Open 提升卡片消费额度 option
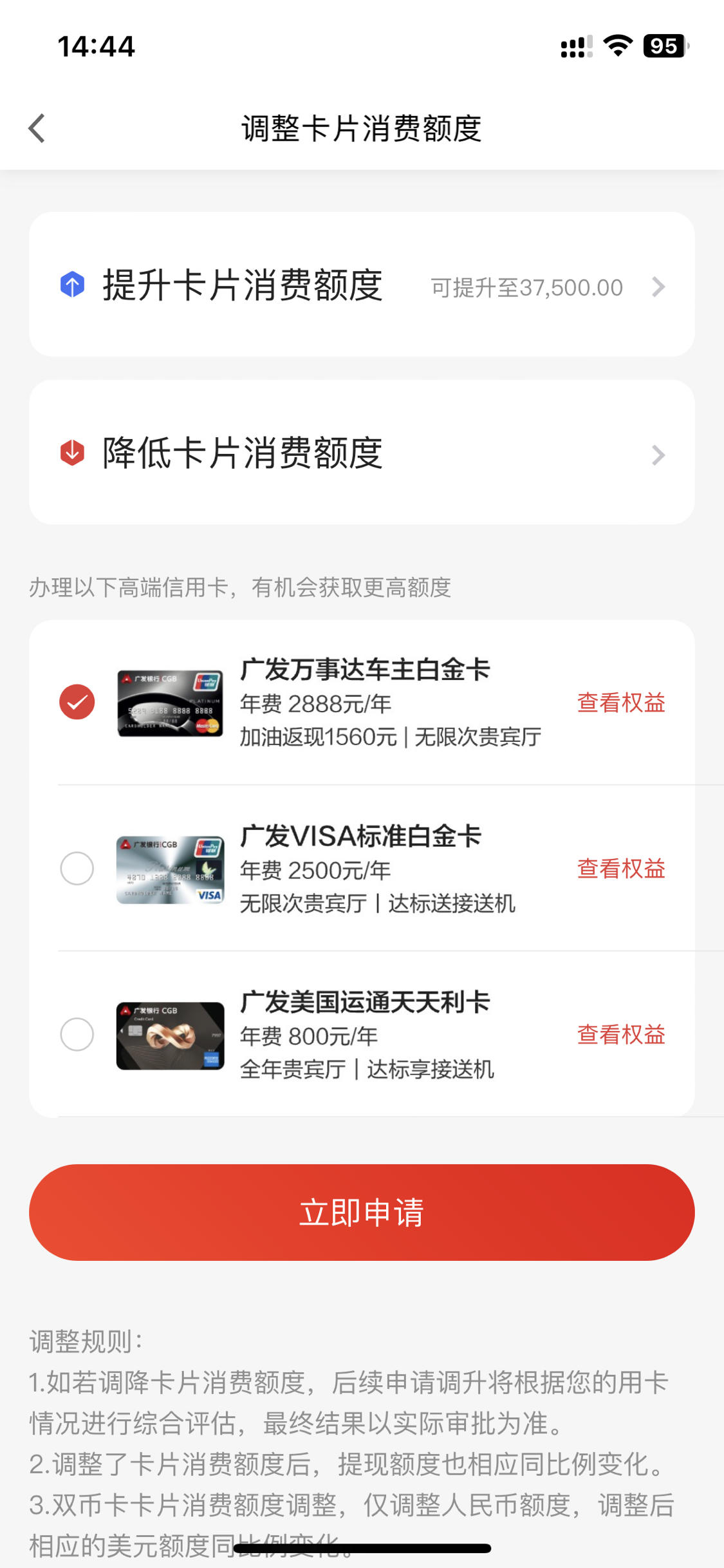 click(x=362, y=285)
